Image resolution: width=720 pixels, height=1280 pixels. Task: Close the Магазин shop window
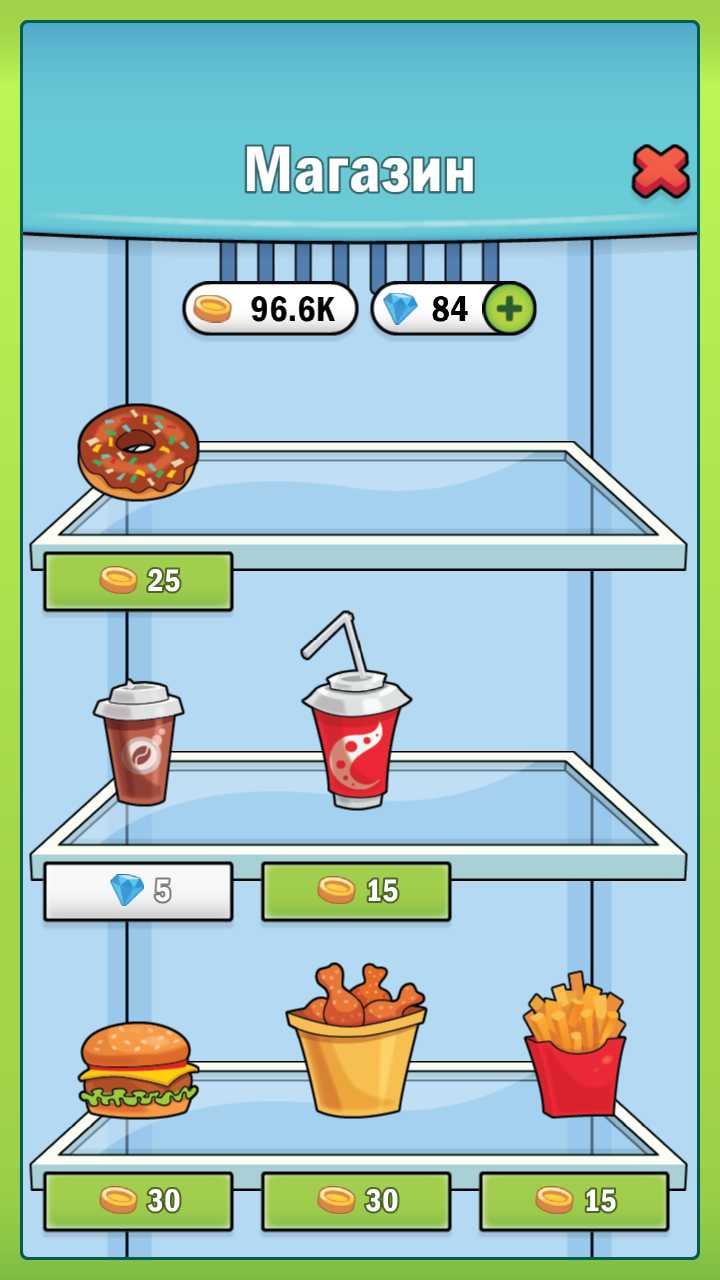tap(661, 171)
